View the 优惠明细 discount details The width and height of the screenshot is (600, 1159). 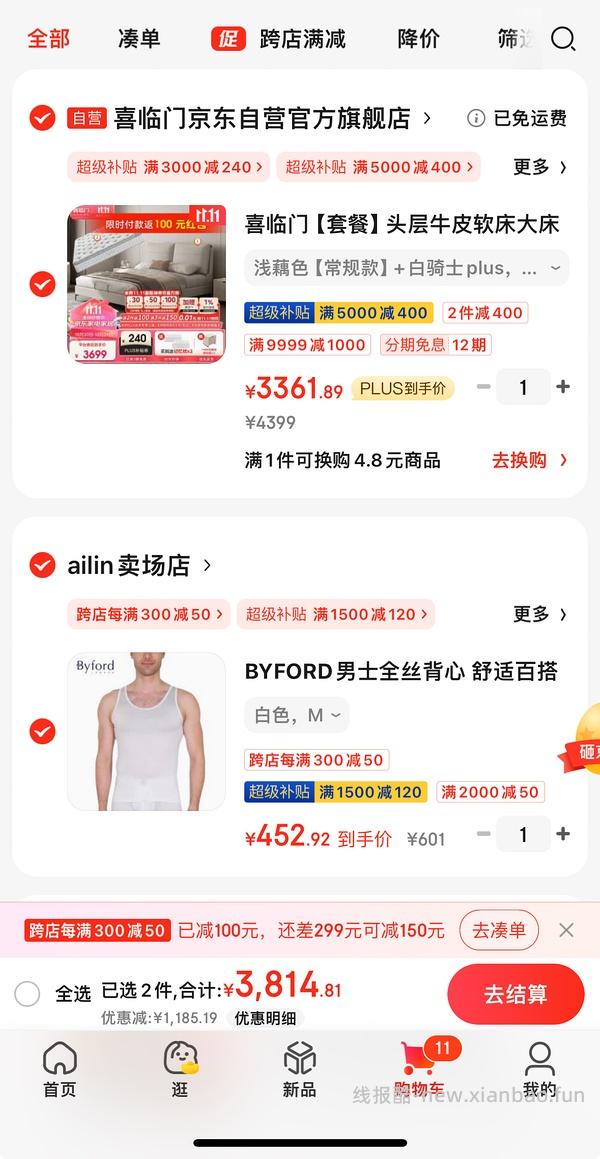point(265,1018)
